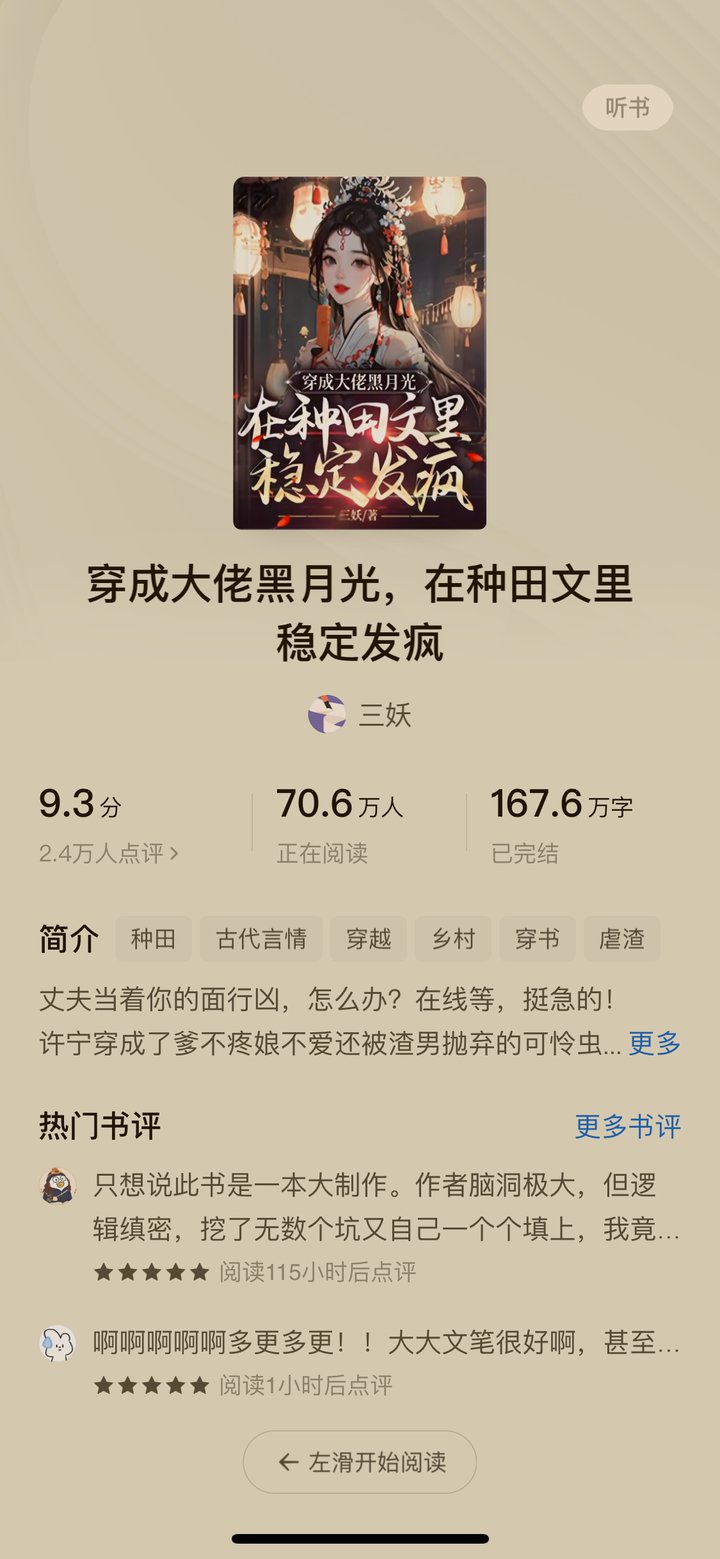The height and width of the screenshot is (1559, 720).
Task: Select the 古代言情 tag
Action: coord(259,938)
